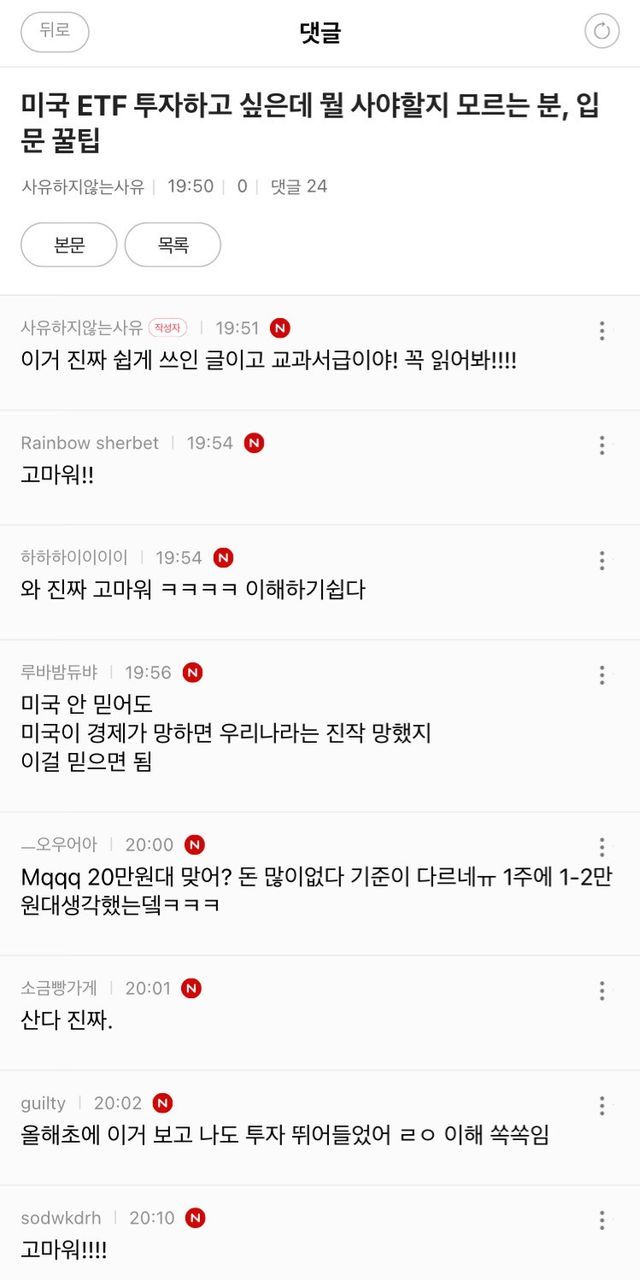Image resolution: width=640 pixels, height=1280 pixels.
Task: Open options for 소금빵가게's comment
Action: (602, 990)
